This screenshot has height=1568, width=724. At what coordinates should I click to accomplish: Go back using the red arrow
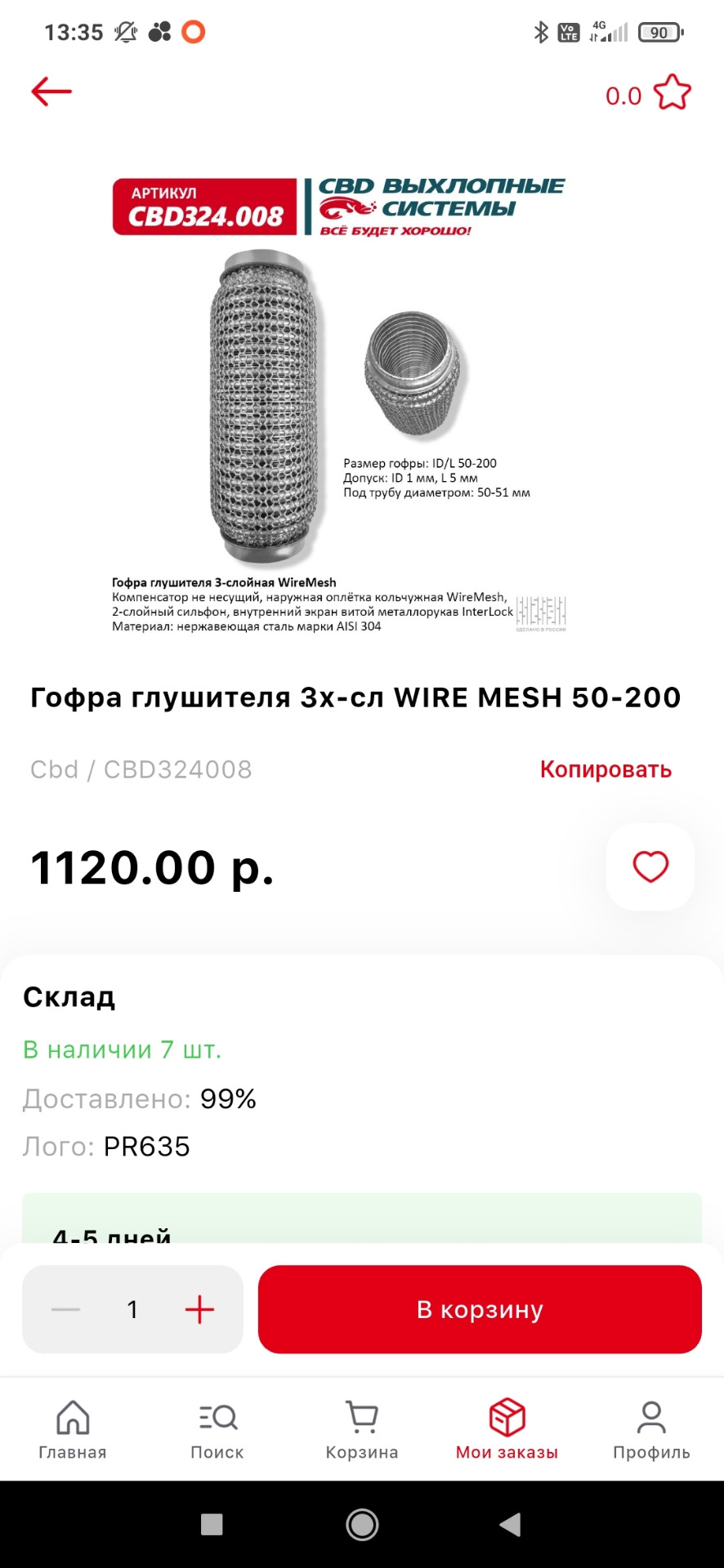coord(51,91)
